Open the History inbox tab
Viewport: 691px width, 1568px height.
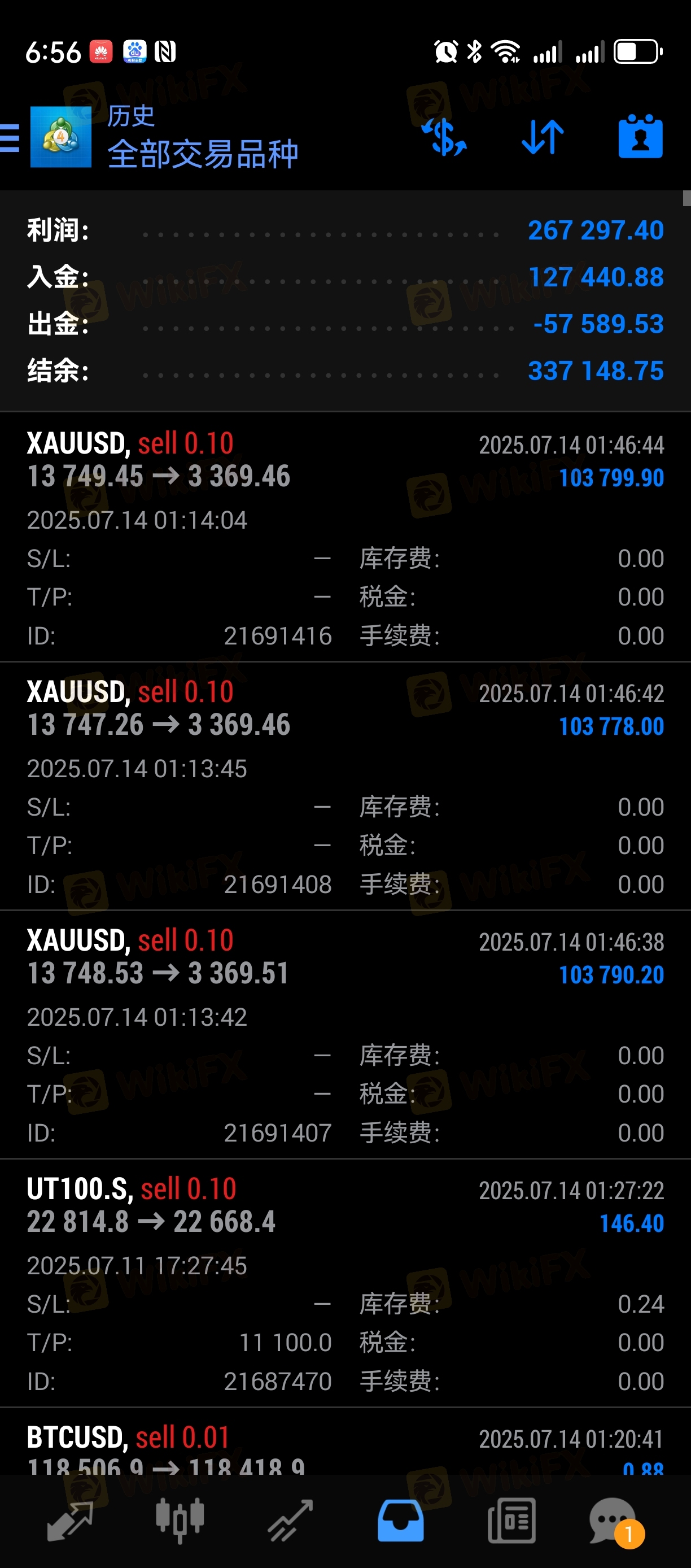(x=400, y=1521)
